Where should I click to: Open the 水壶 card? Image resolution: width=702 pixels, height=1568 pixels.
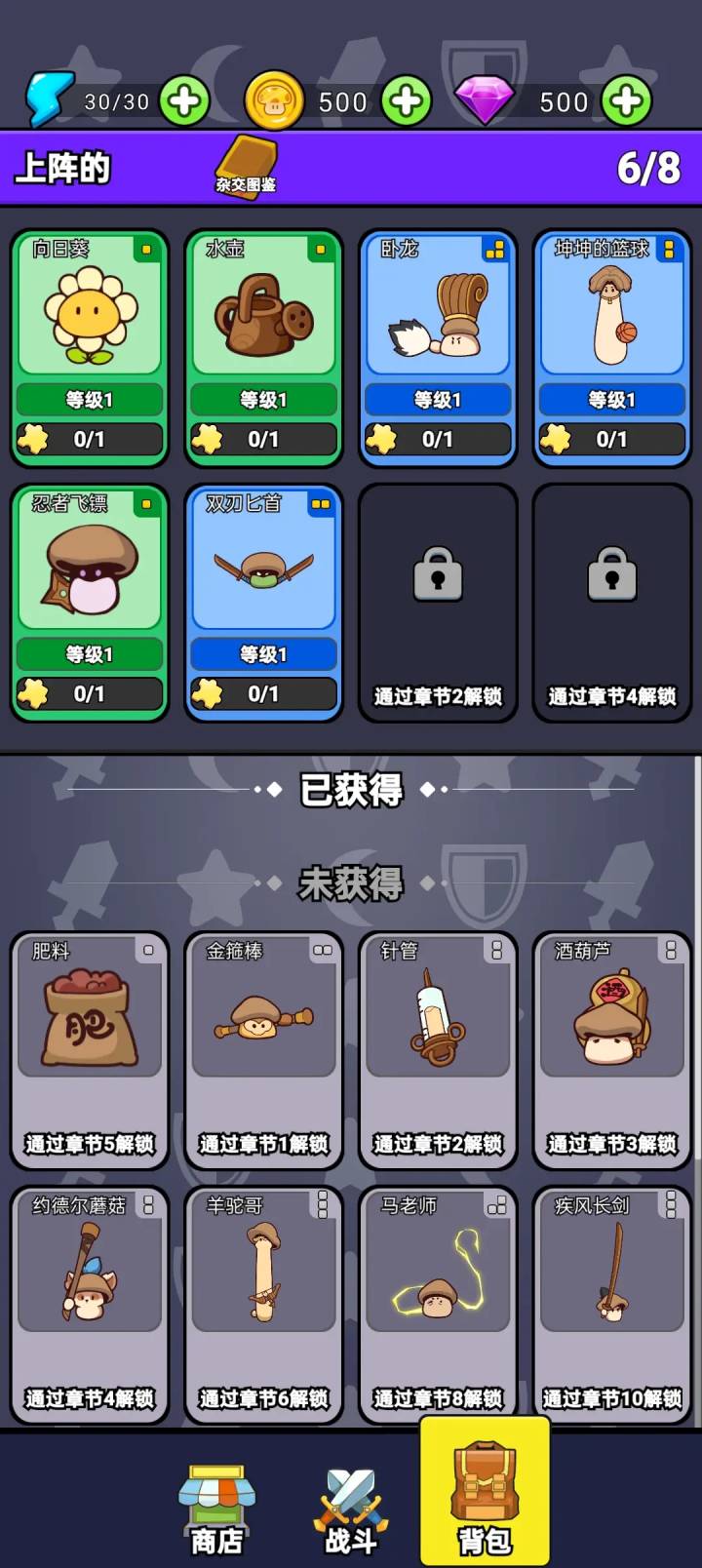coord(263,346)
